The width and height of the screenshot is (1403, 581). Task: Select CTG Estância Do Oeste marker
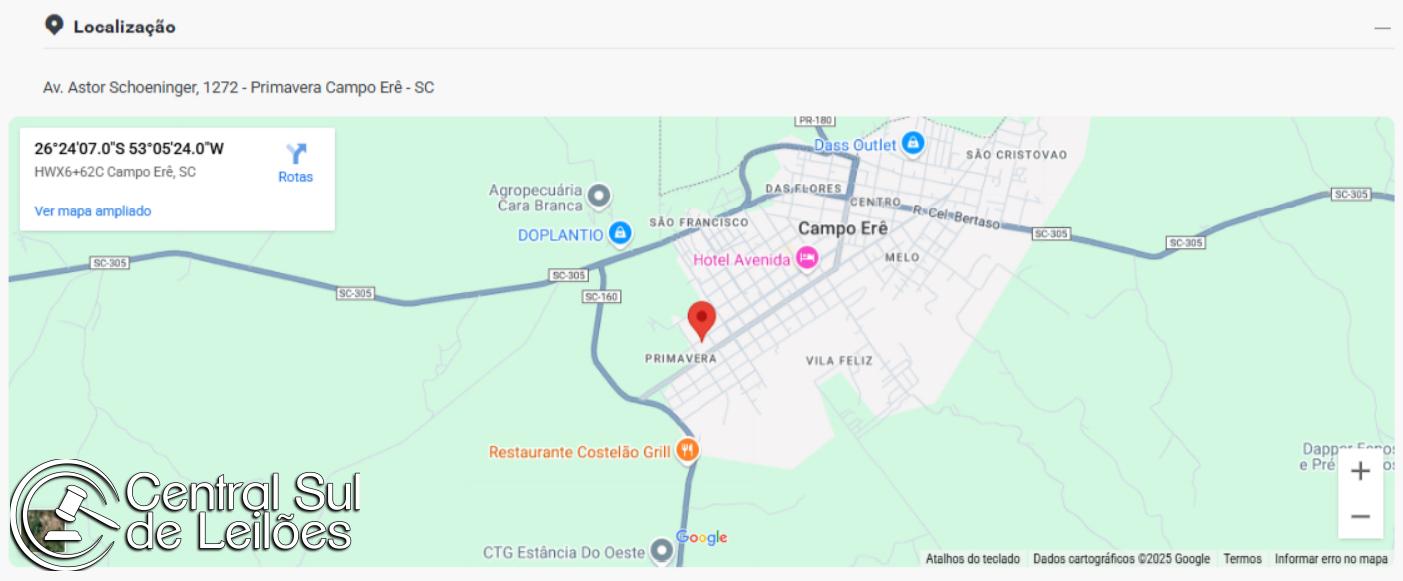[x=661, y=550]
